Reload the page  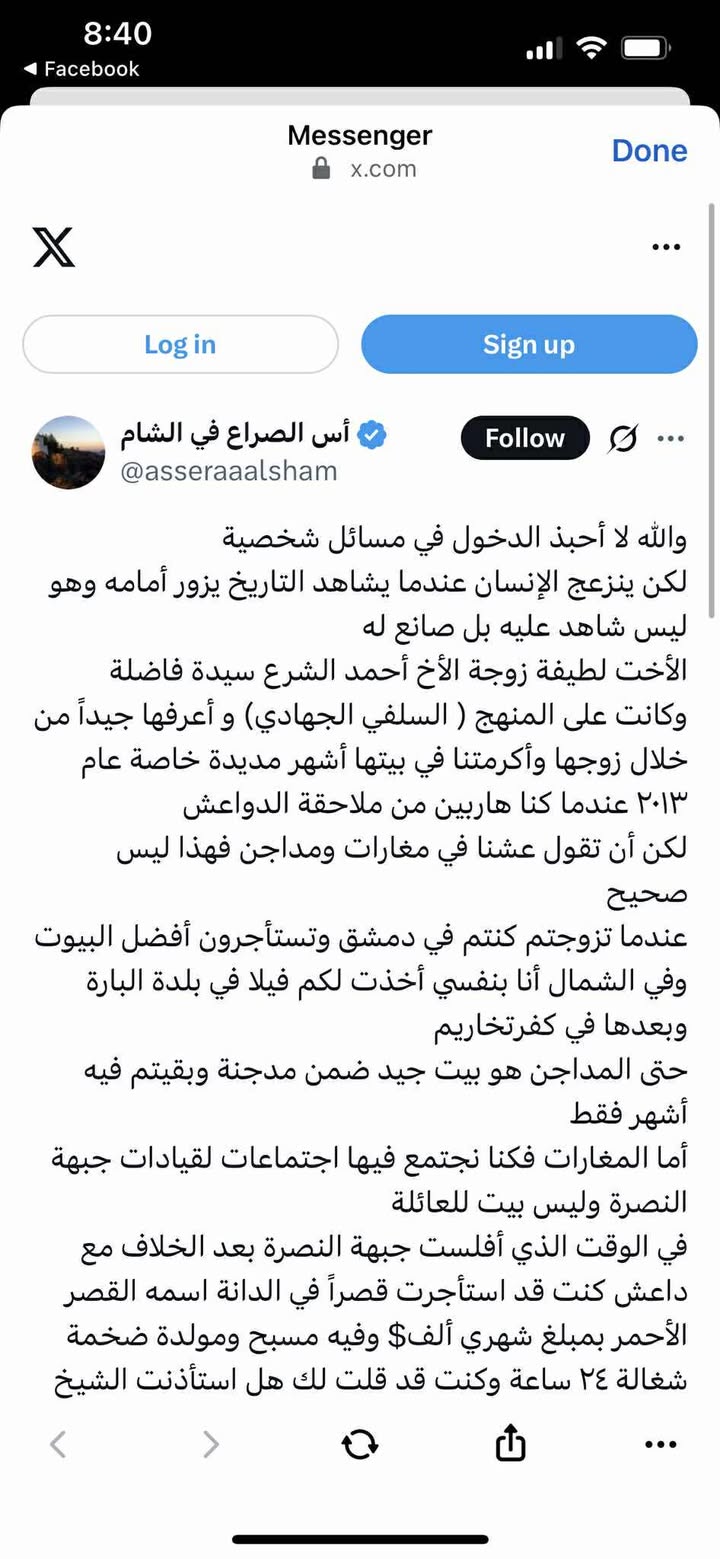(360, 1443)
